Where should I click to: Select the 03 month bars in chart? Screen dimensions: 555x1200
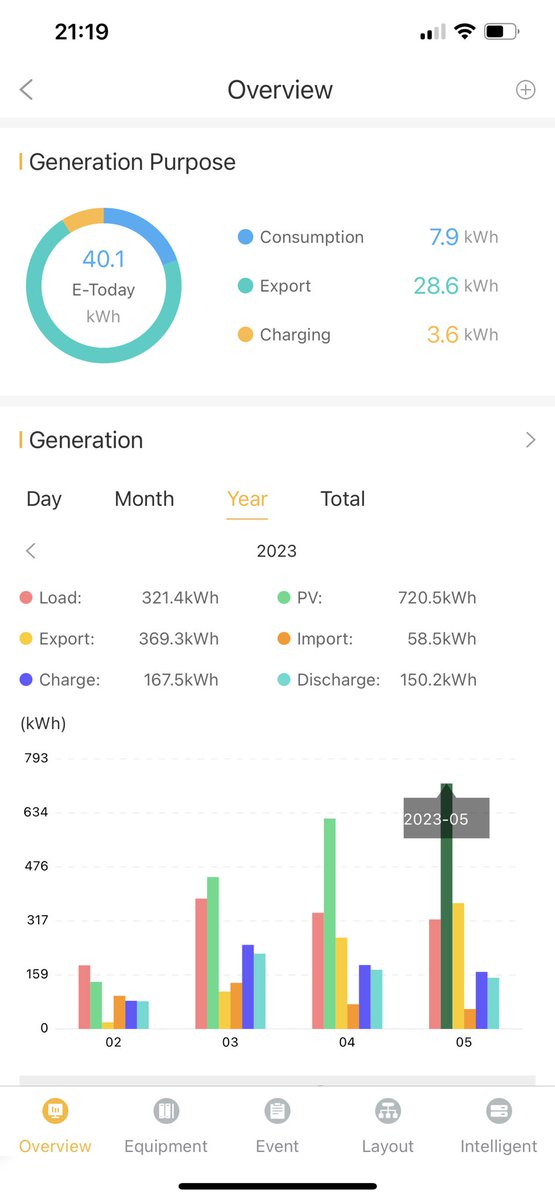[x=230, y=953]
